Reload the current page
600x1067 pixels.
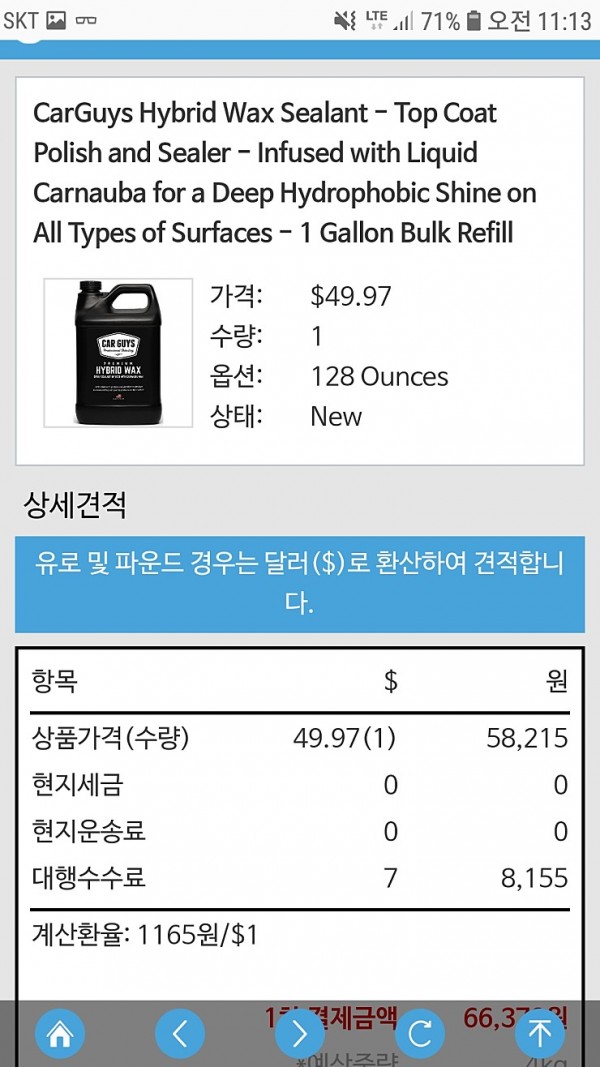[420, 1034]
